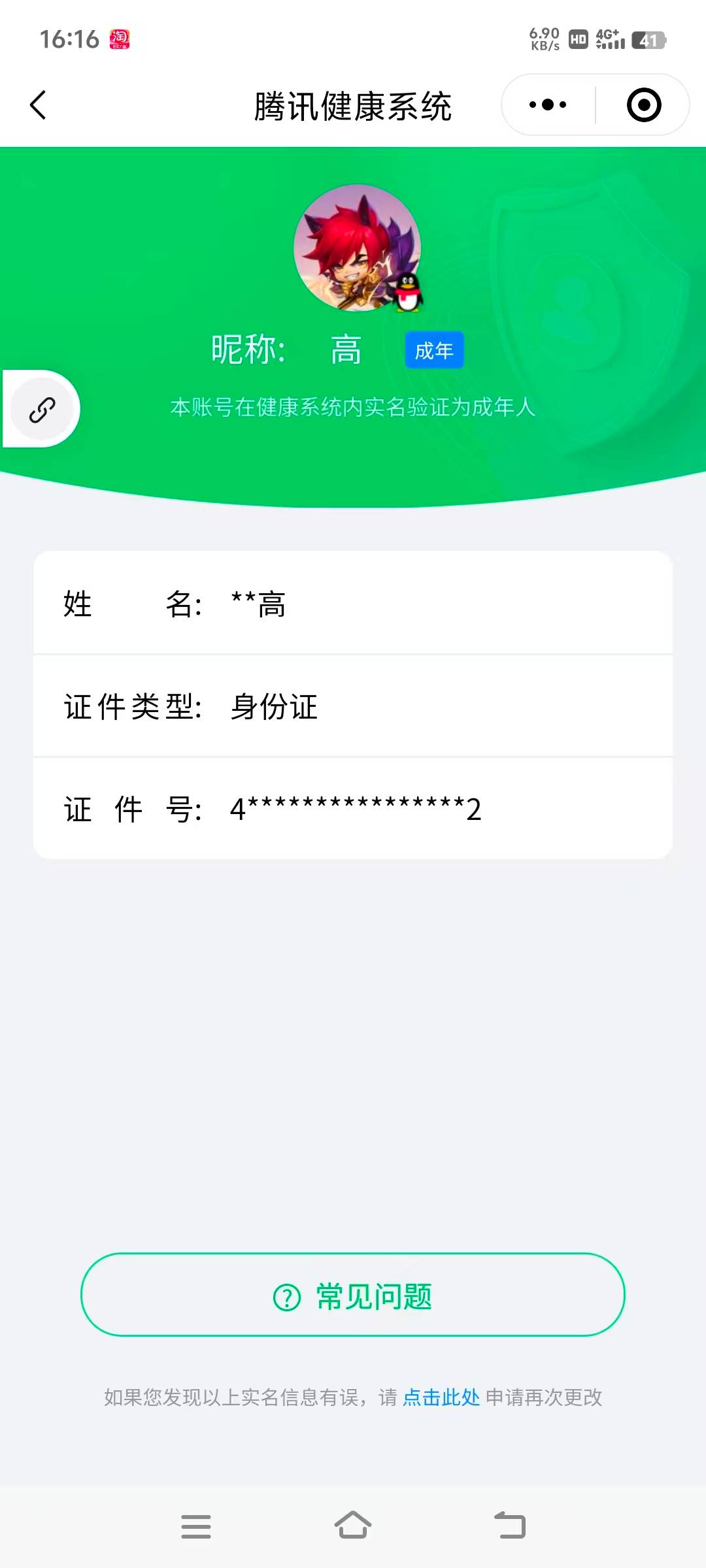Tap the system back icon in the navigation bar
Viewport: 706px width, 1568px height.
(510, 1522)
